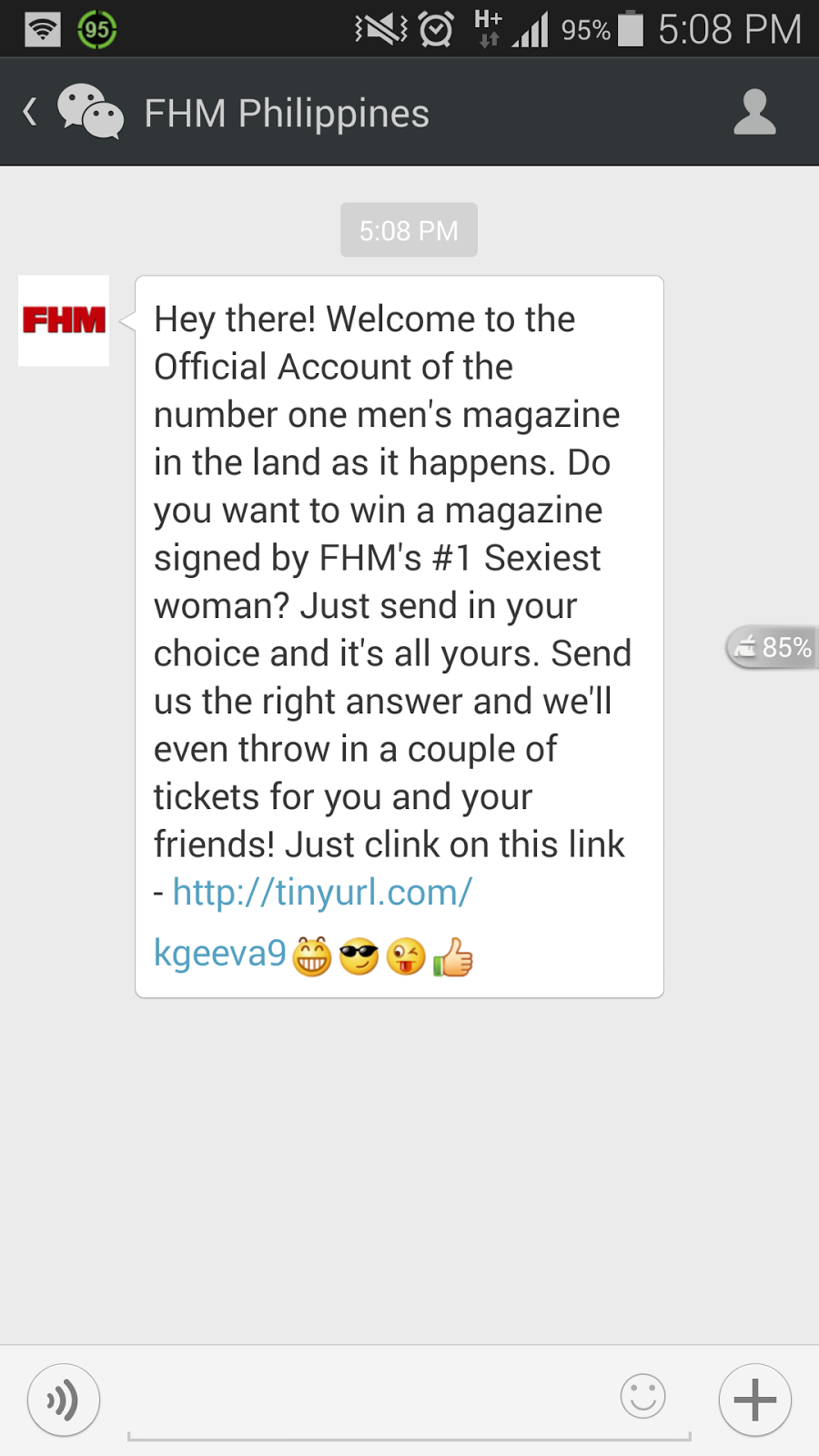
Task: View the FHM avatar beside the message
Action: [x=64, y=320]
